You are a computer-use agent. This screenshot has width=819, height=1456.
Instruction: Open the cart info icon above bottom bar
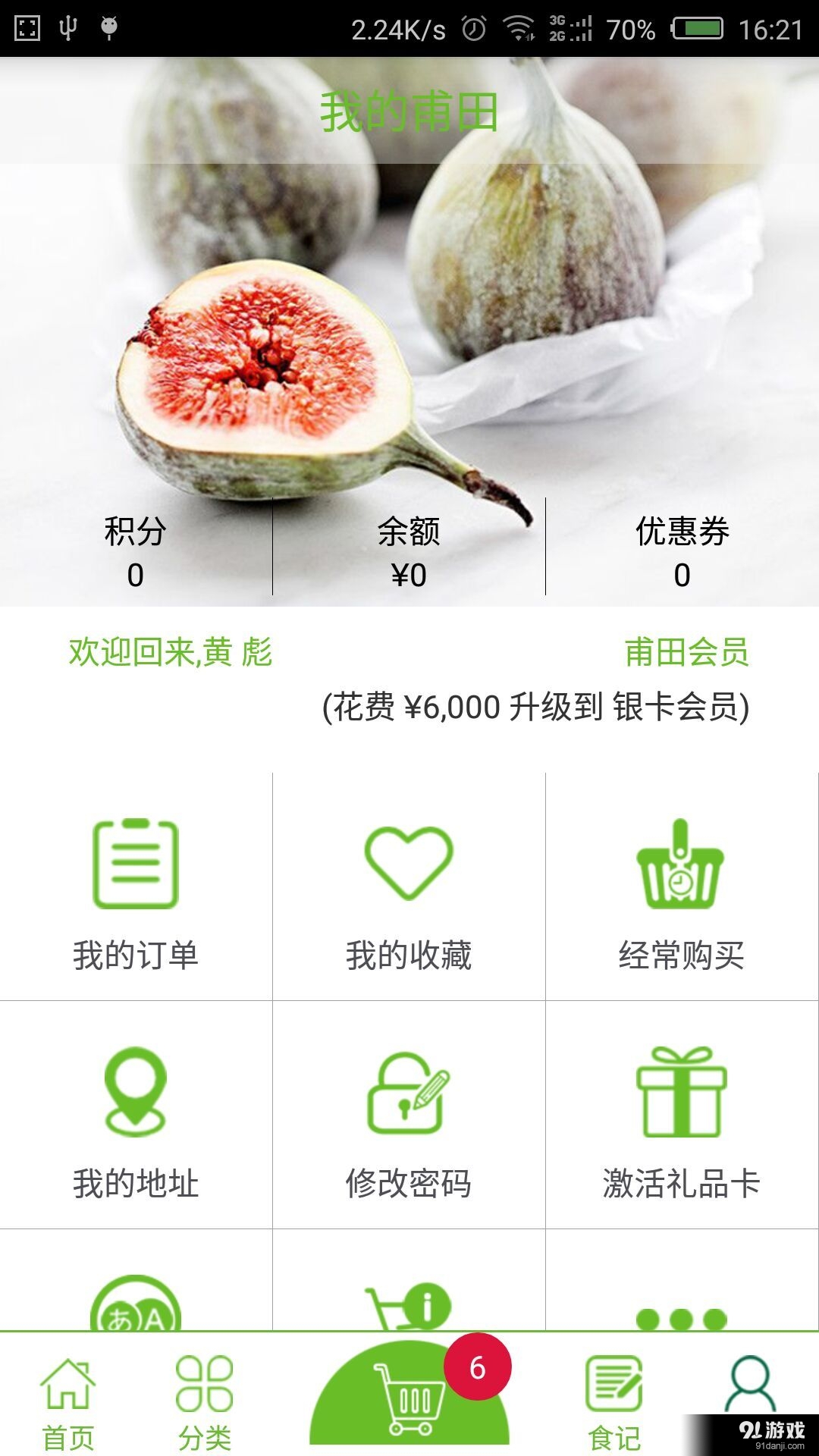(409, 1304)
